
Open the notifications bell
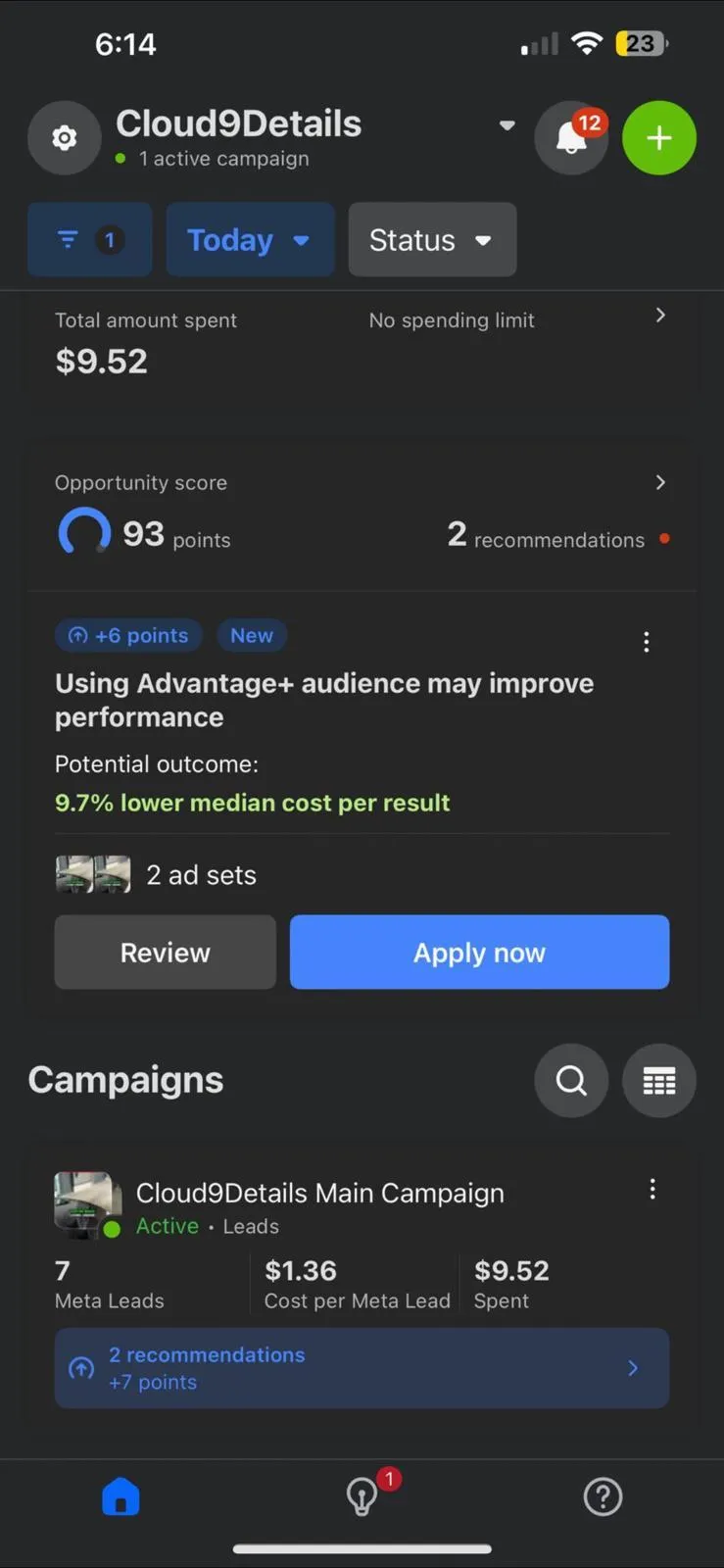point(571,138)
